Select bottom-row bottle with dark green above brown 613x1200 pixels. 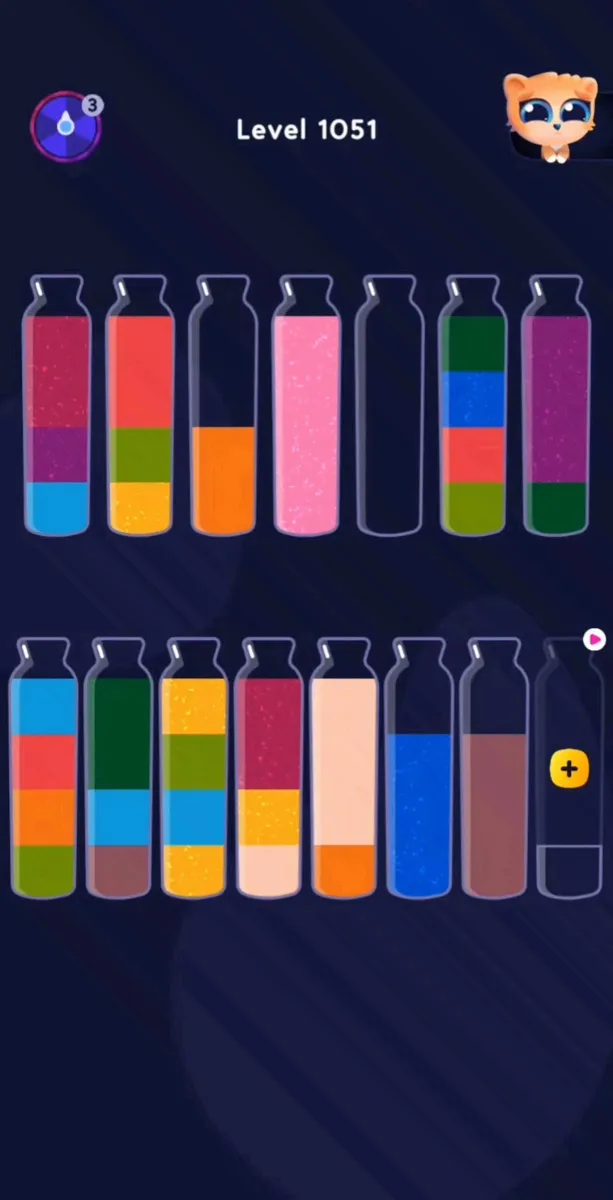tap(118, 768)
